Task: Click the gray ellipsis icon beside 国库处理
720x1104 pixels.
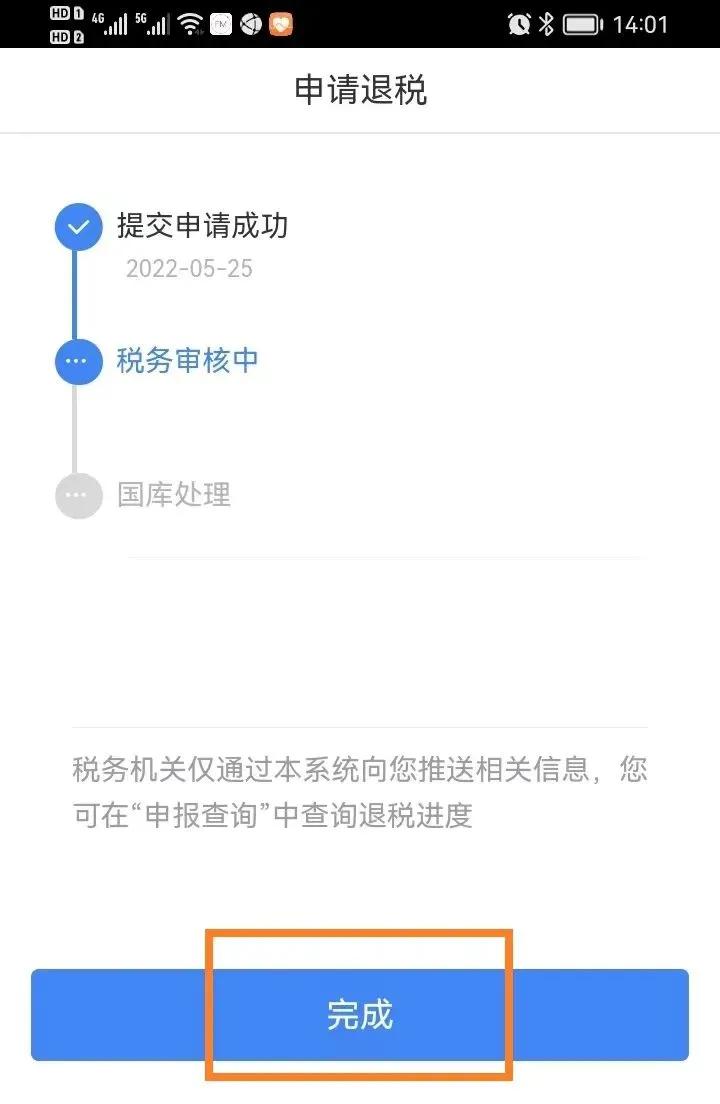Action: pyautogui.click(x=78, y=495)
